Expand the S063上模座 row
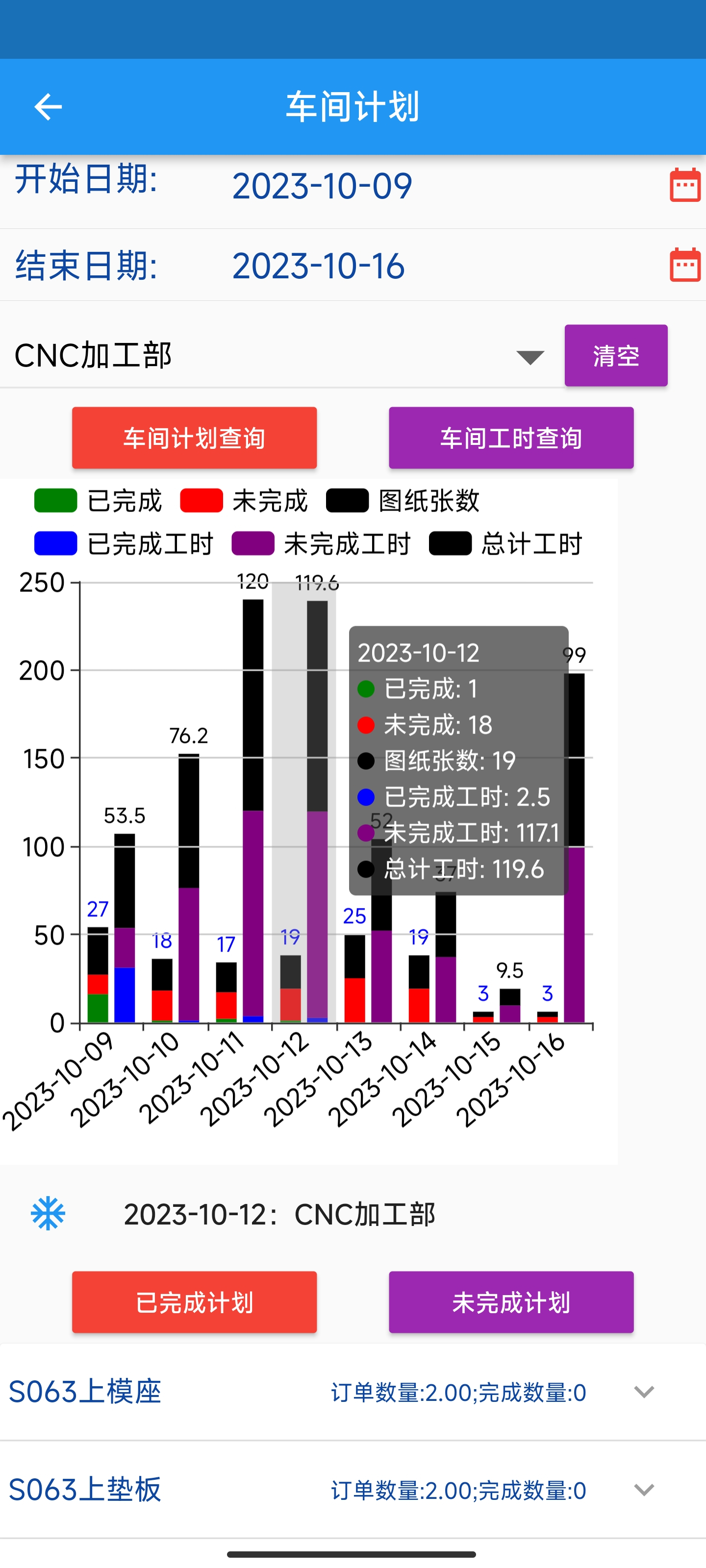706x1568 pixels. [x=353, y=1392]
